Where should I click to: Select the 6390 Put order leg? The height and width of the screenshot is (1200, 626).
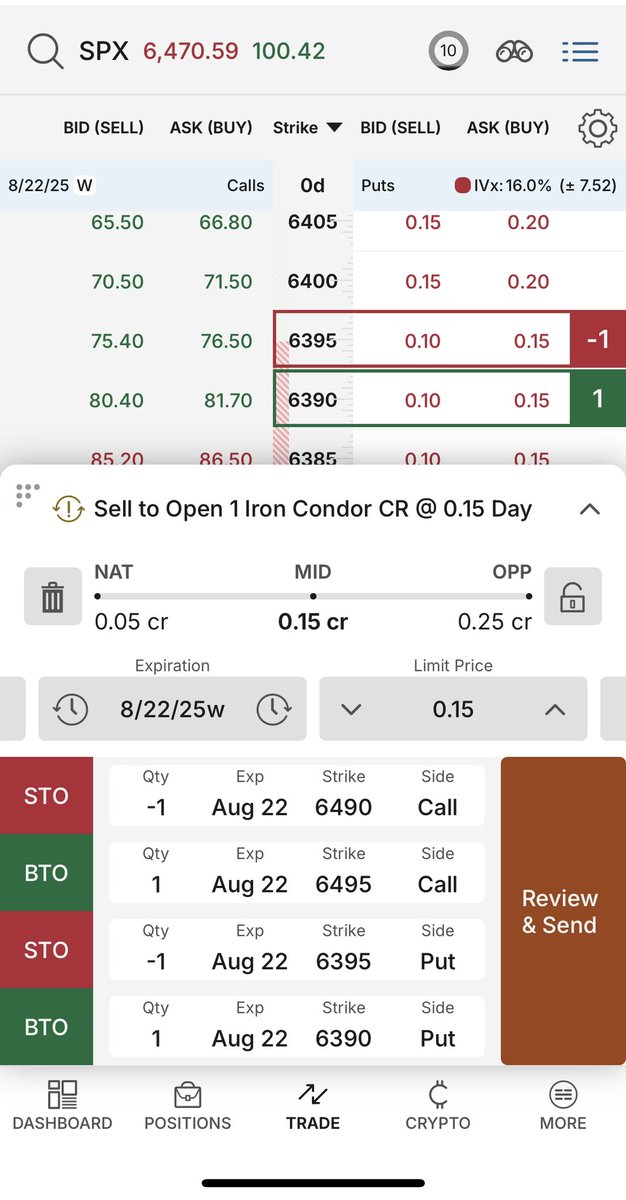click(x=296, y=1027)
